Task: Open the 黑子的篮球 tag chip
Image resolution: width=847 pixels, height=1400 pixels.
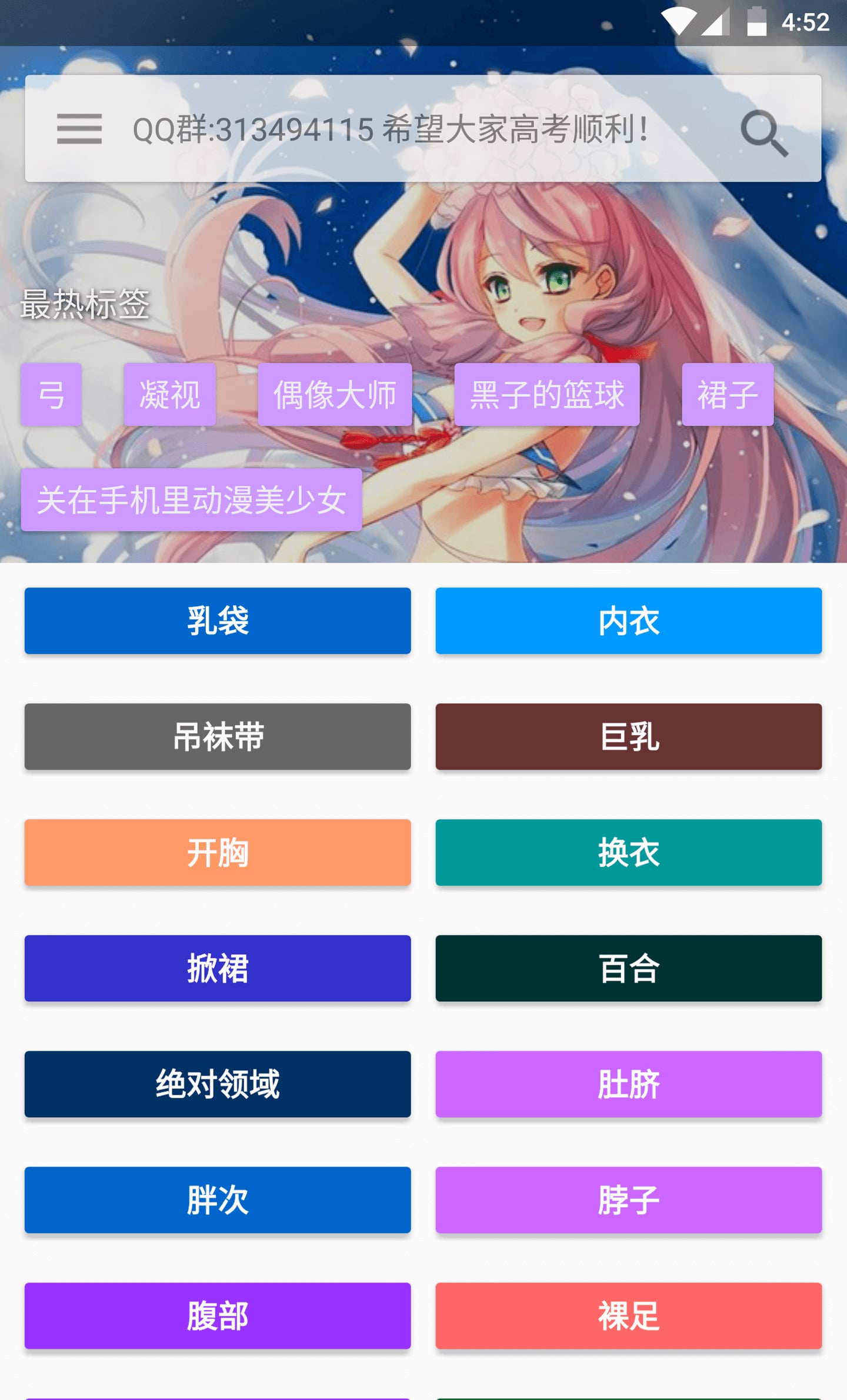Action: tap(546, 395)
